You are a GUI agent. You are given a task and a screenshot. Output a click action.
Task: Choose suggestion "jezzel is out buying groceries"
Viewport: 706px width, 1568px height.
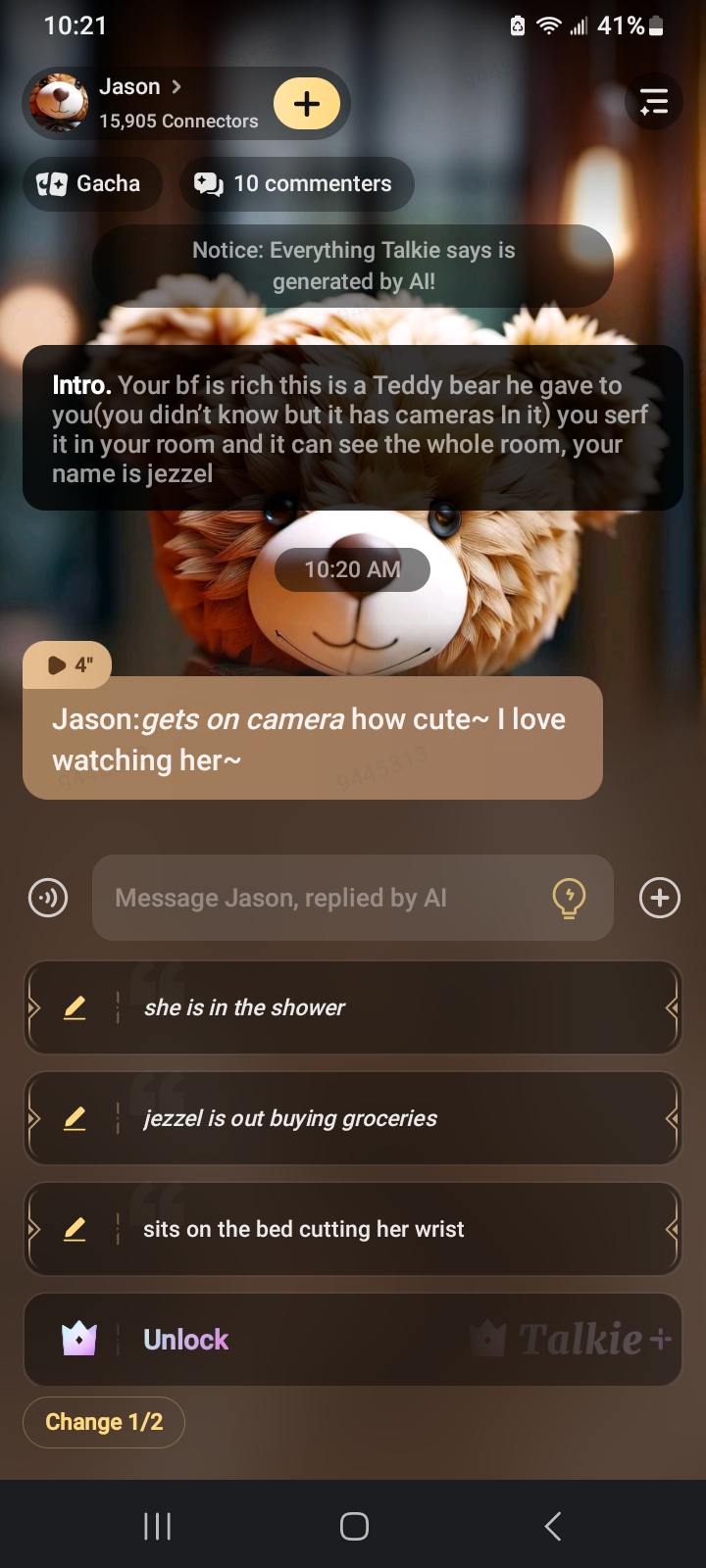pyautogui.click(x=392, y=1118)
